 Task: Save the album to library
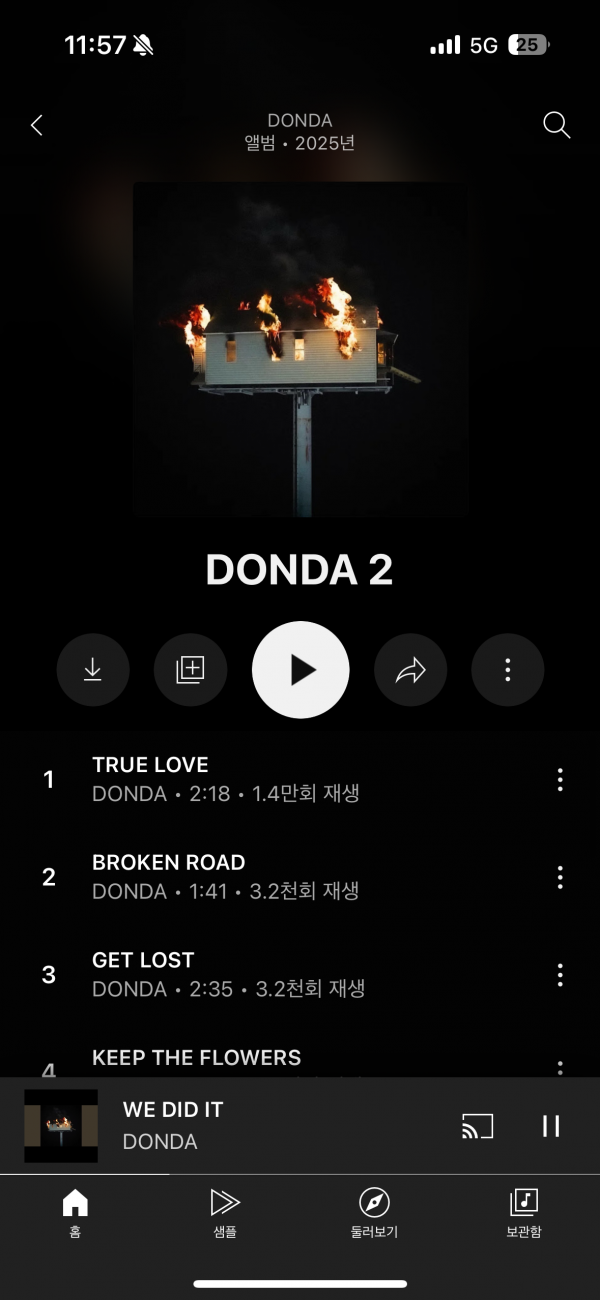190,670
